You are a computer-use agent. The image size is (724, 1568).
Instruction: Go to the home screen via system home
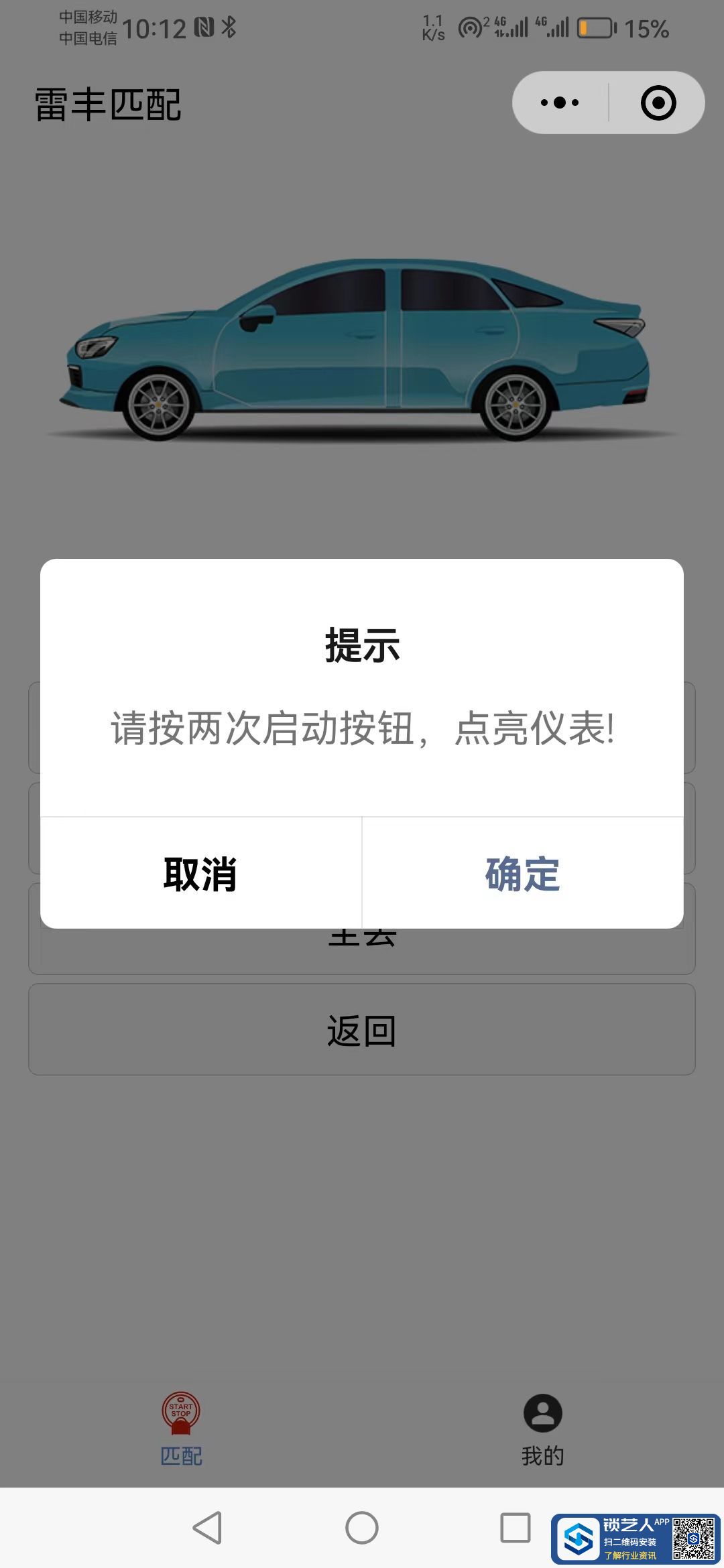click(362, 1528)
